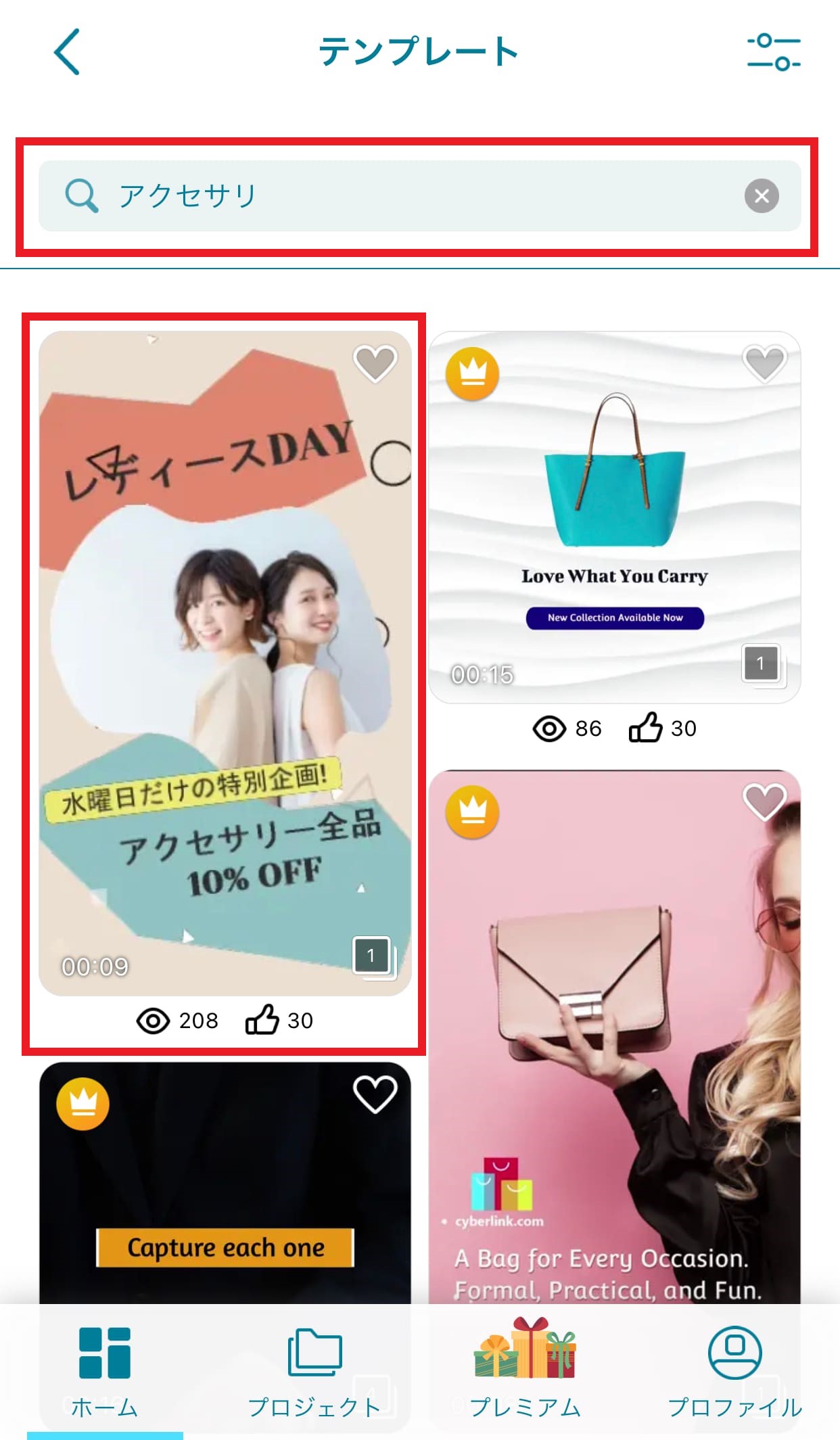
Task: Favorite the レディースDAY template
Action: click(x=375, y=363)
